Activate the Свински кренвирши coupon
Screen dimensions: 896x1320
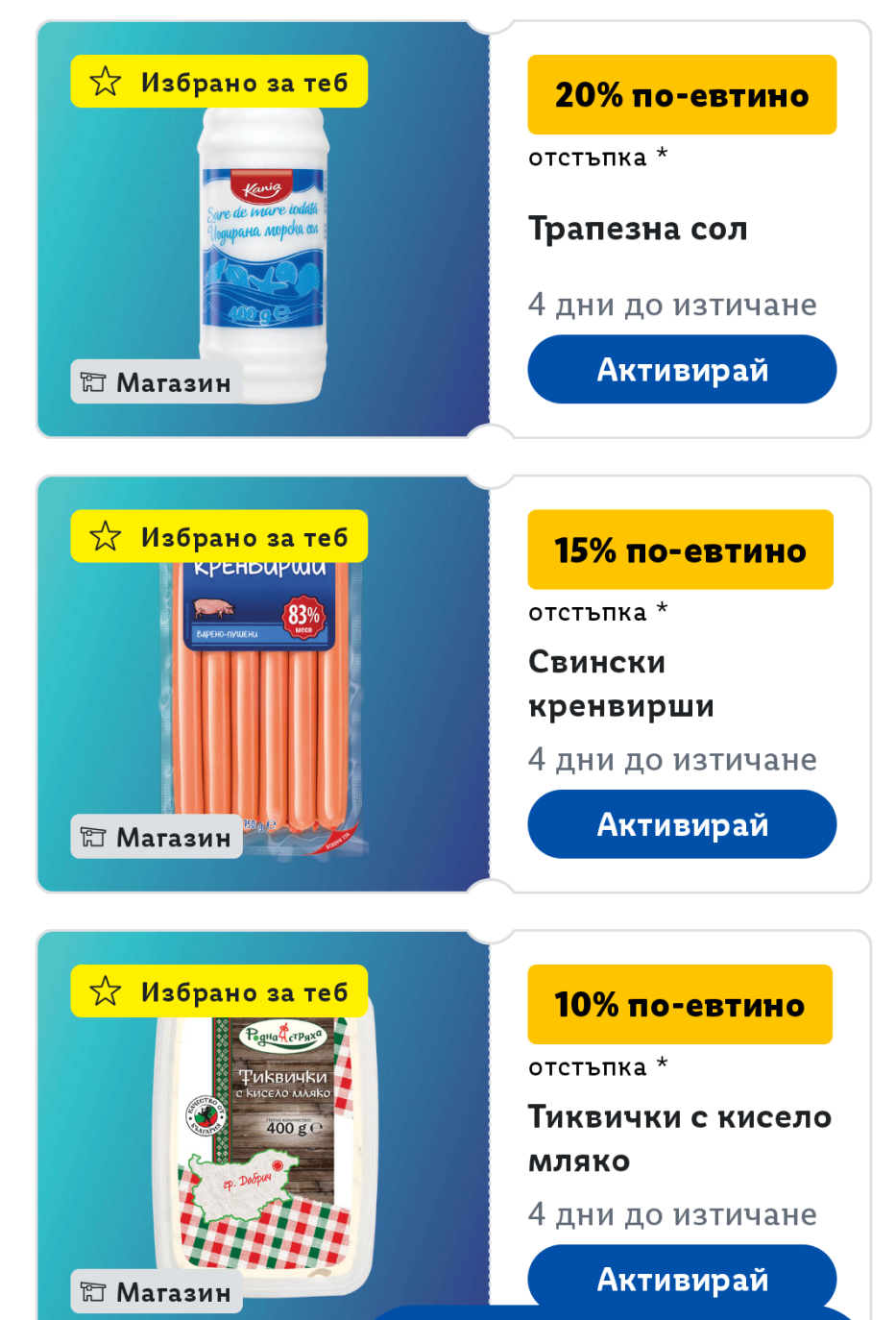pyautogui.click(x=682, y=824)
